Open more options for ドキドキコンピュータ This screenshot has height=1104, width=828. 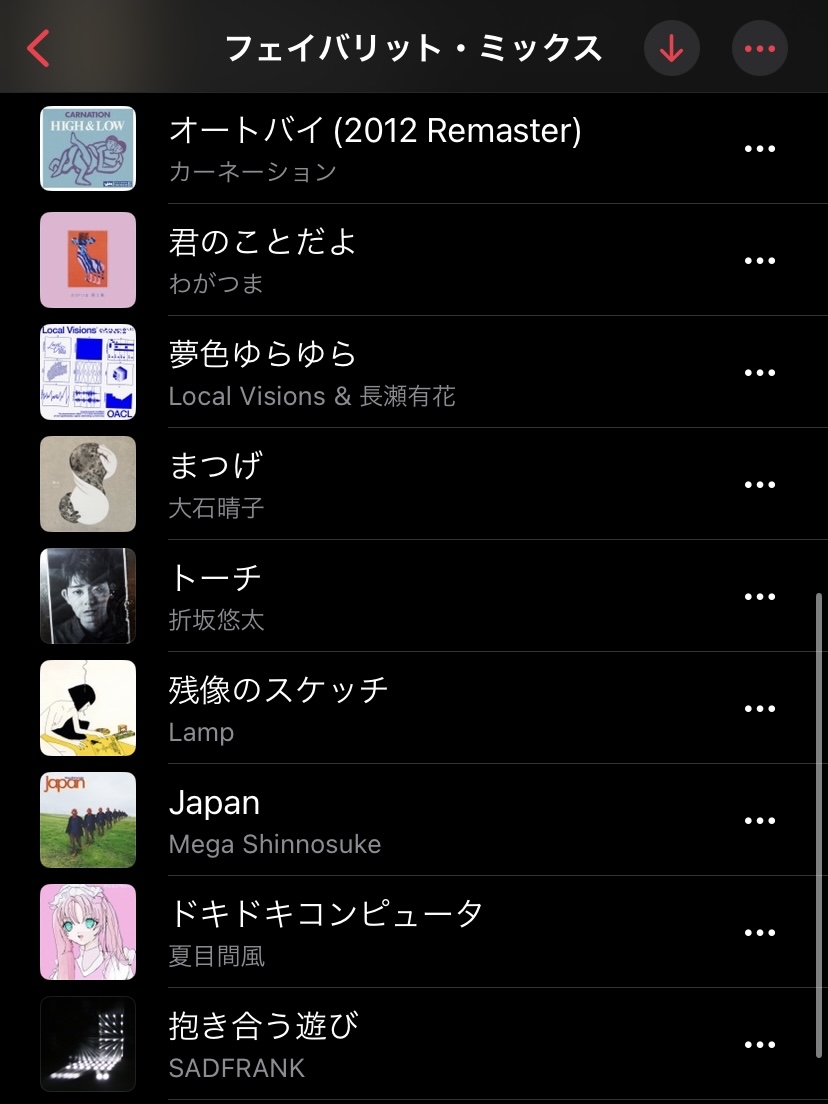point(760,933)
